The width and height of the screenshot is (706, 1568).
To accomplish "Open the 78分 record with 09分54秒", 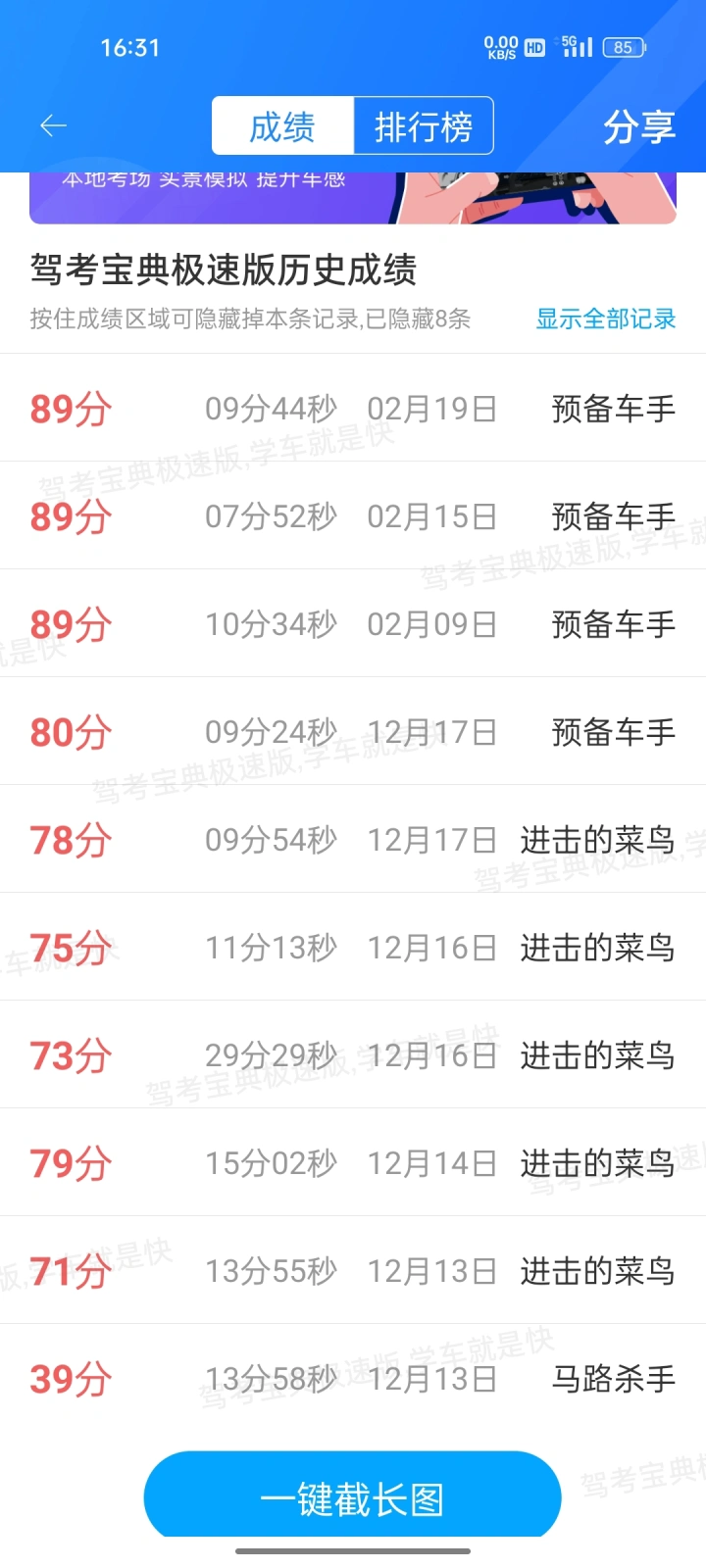I will pyautogui.click(x=353, y=839).
